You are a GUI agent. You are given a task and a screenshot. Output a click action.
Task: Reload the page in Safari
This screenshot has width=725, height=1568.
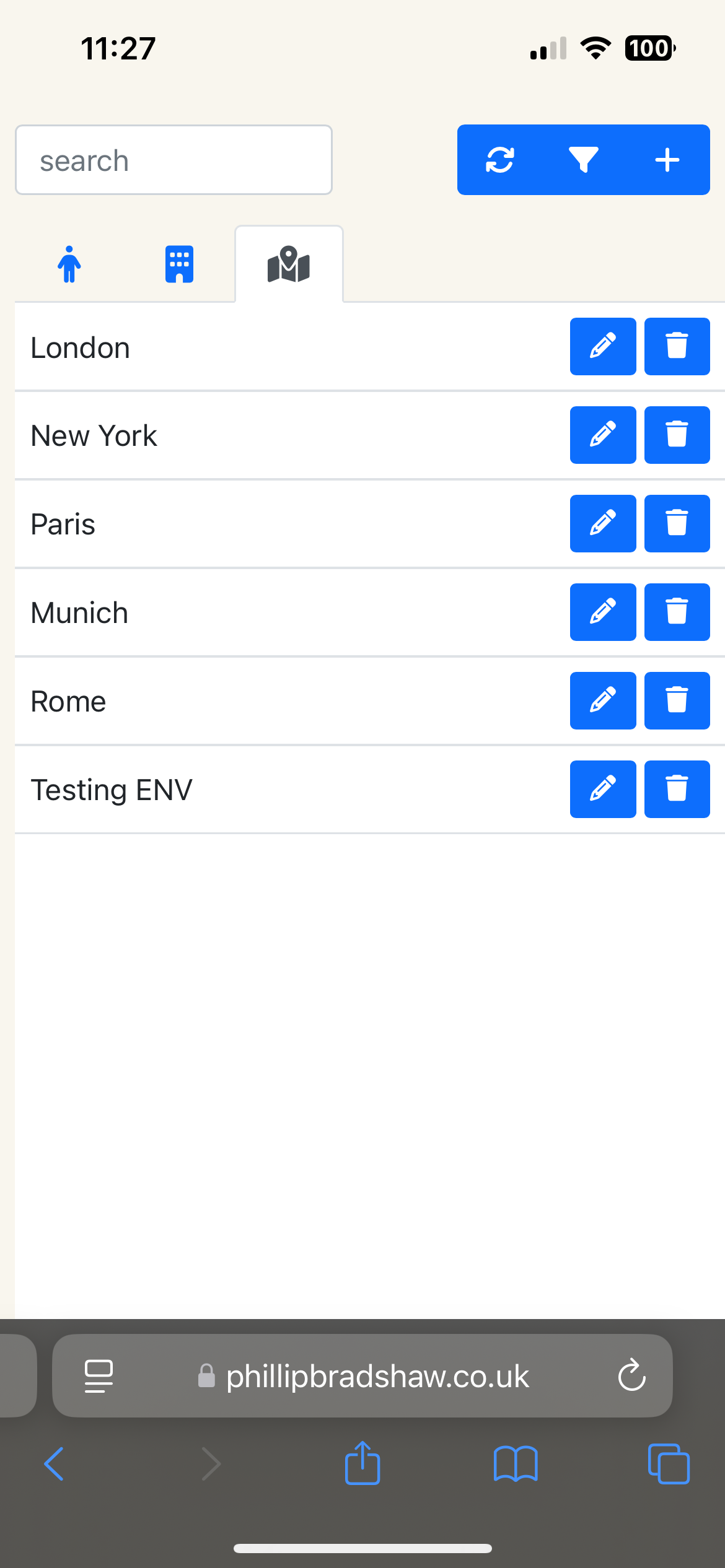[x=631, y=1375]
